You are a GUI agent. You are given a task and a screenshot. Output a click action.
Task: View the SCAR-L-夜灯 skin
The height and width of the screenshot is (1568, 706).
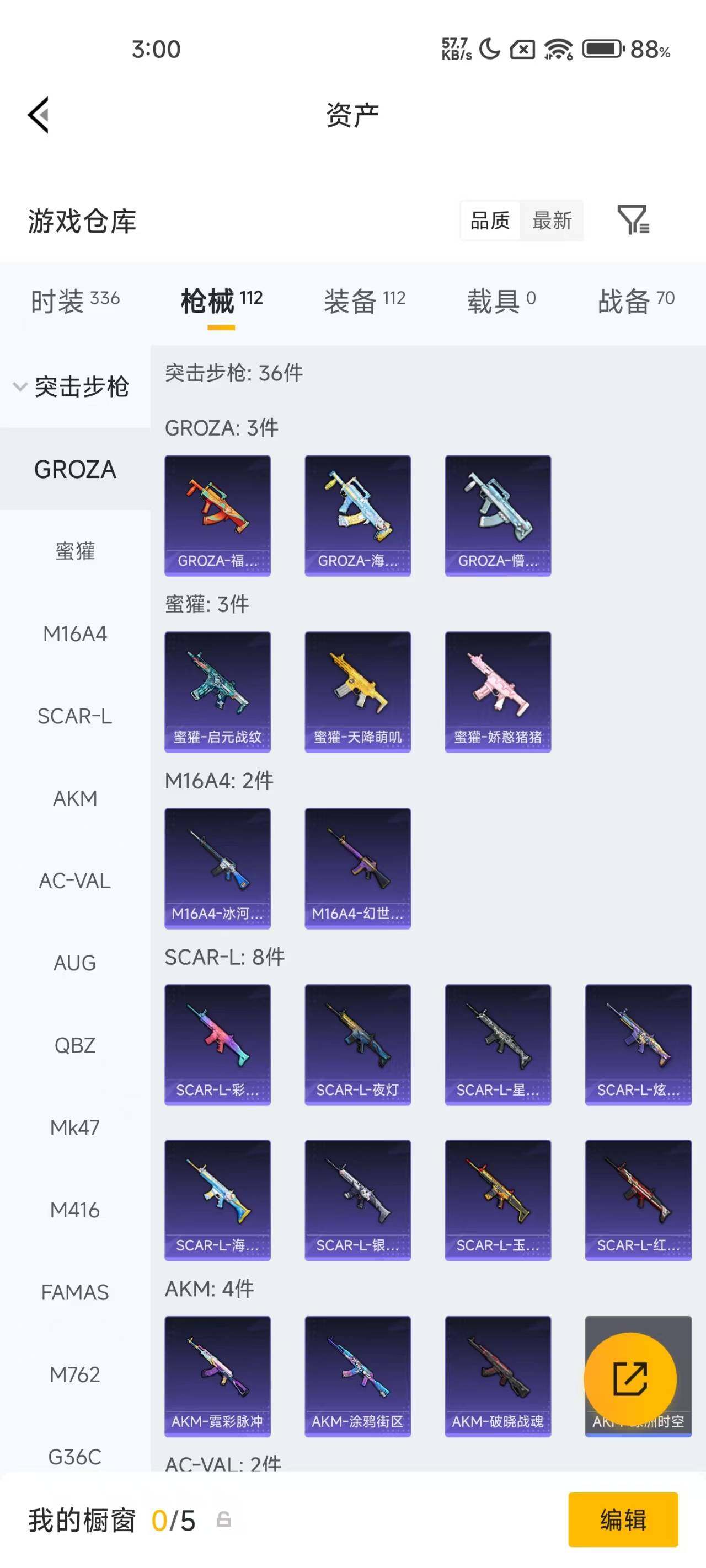click(x=357, y=1044)
